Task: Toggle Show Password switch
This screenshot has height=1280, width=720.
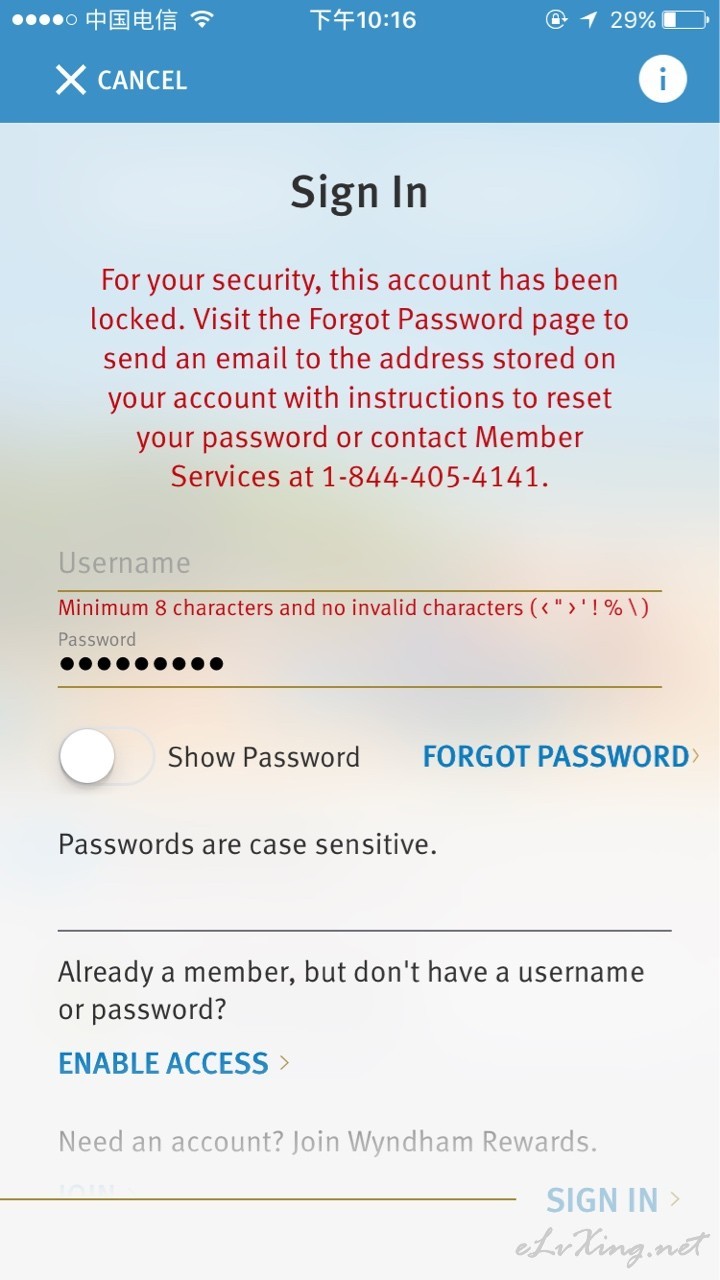Action: tap(105, 756)
